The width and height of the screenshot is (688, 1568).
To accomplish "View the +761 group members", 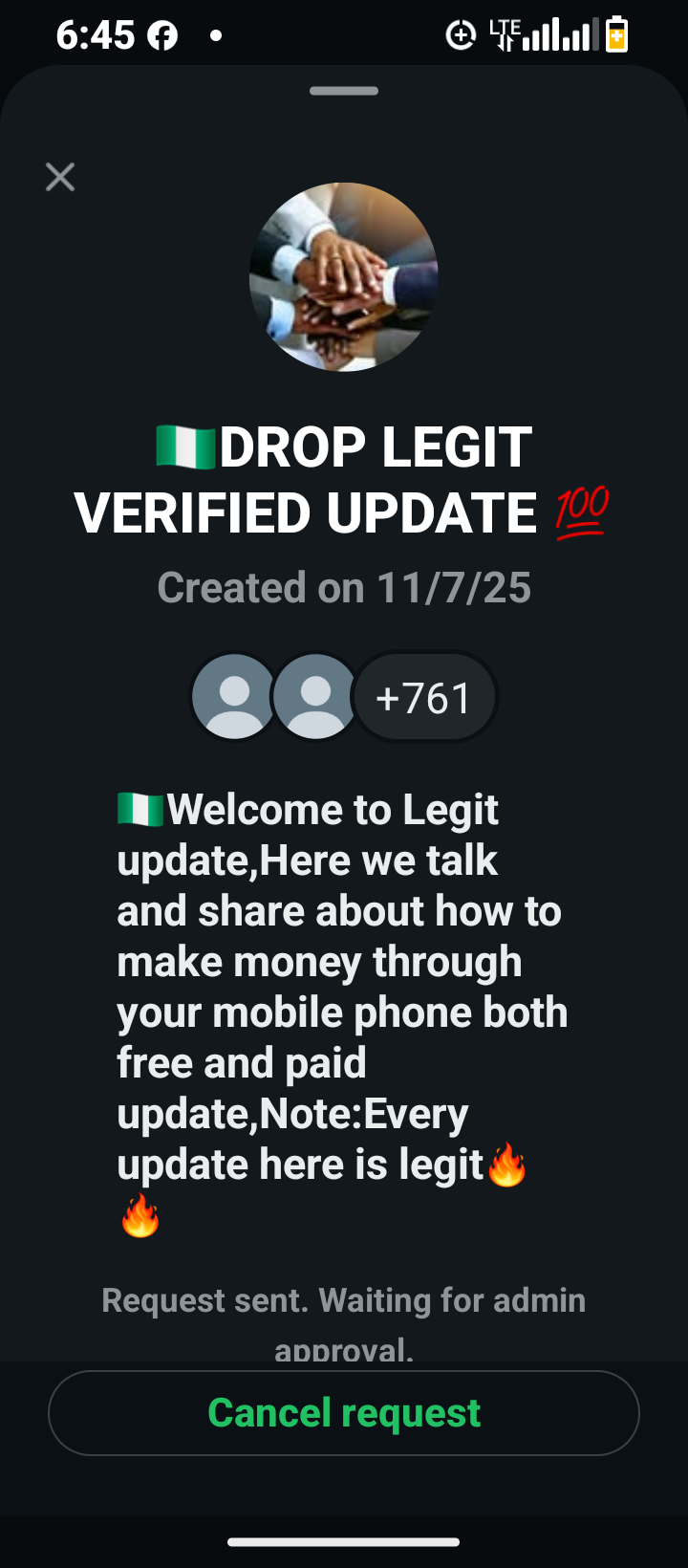I will pyautogui.click(x=424, y=698).
